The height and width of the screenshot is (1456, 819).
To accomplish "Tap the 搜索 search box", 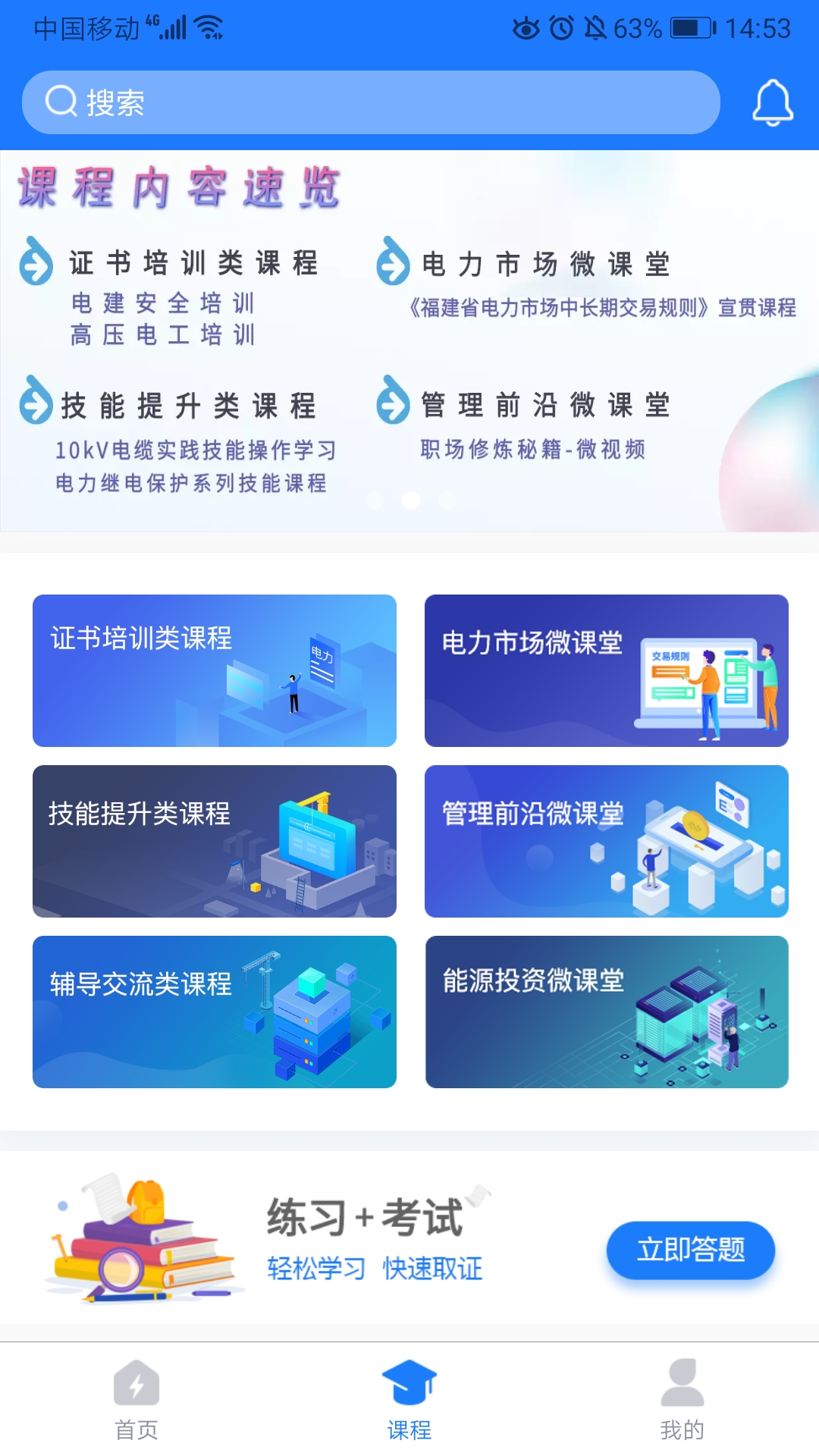I will click(370, 102).
